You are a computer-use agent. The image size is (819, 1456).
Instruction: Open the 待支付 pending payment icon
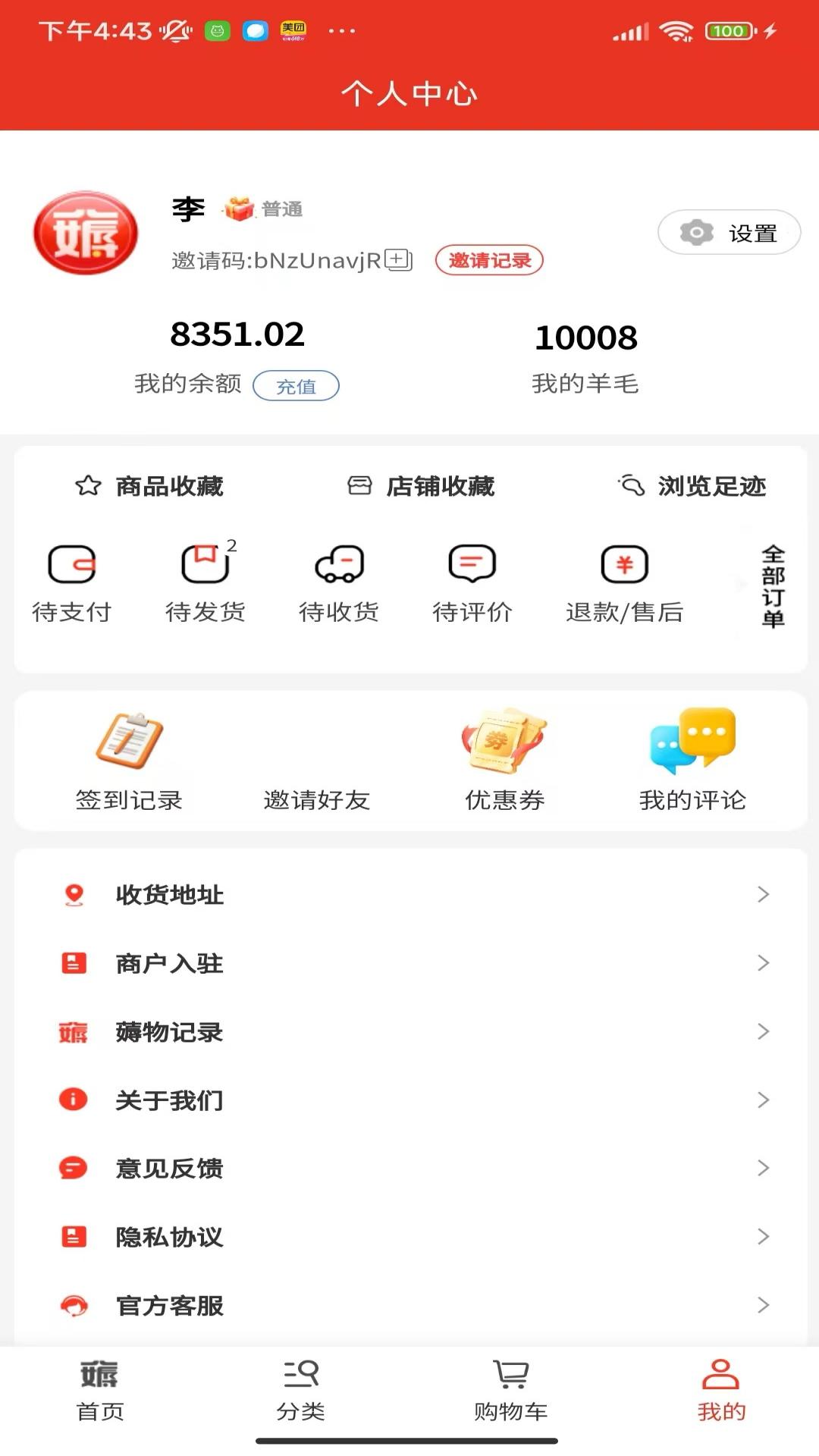(73, 580)
